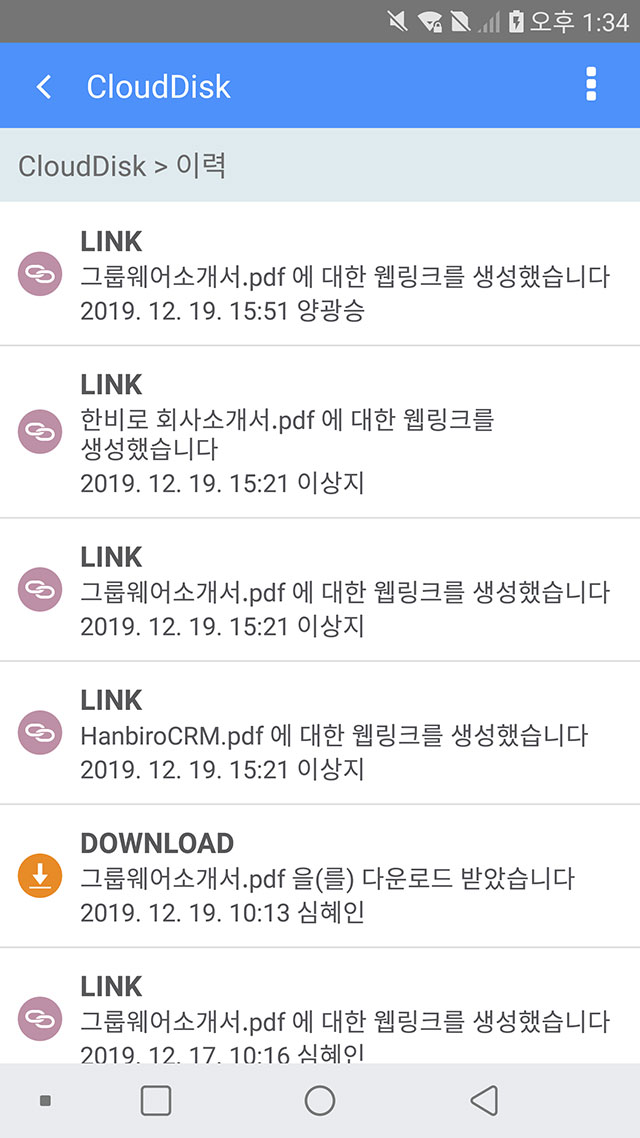
Task: Open the DOWNLOAD entry by 심혜인
Action: pos(320,875)
